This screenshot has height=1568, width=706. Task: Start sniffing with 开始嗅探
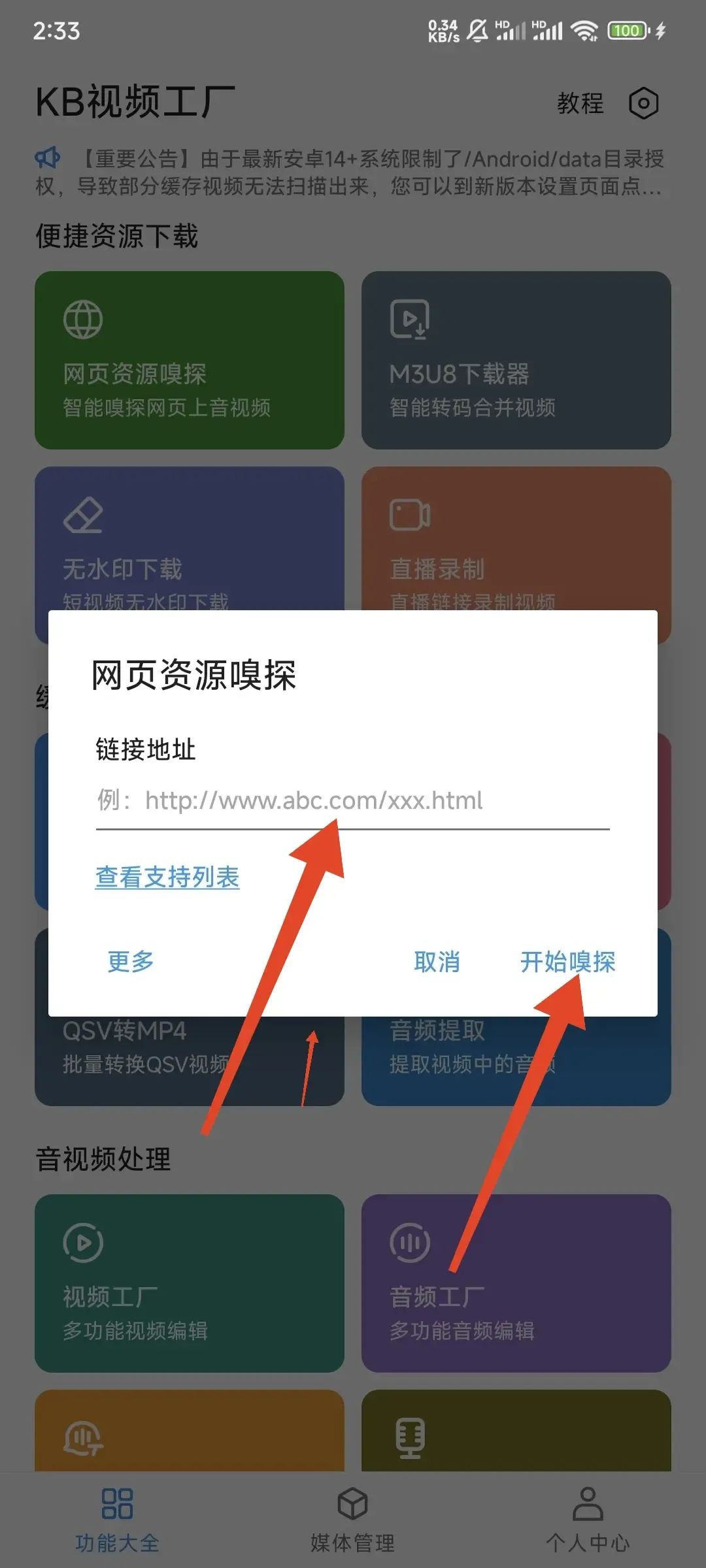click(x=567, y=962)
